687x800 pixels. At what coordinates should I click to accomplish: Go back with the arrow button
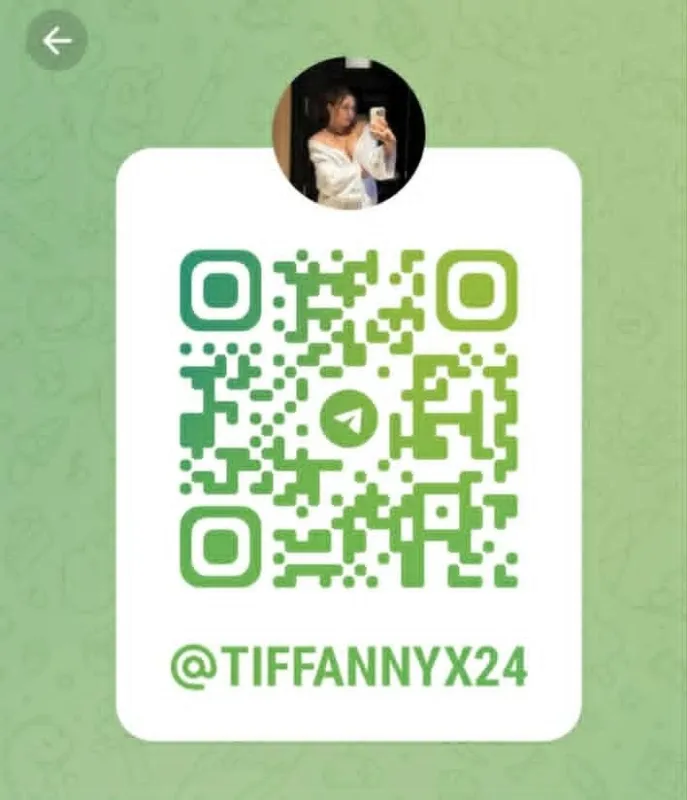57,41
